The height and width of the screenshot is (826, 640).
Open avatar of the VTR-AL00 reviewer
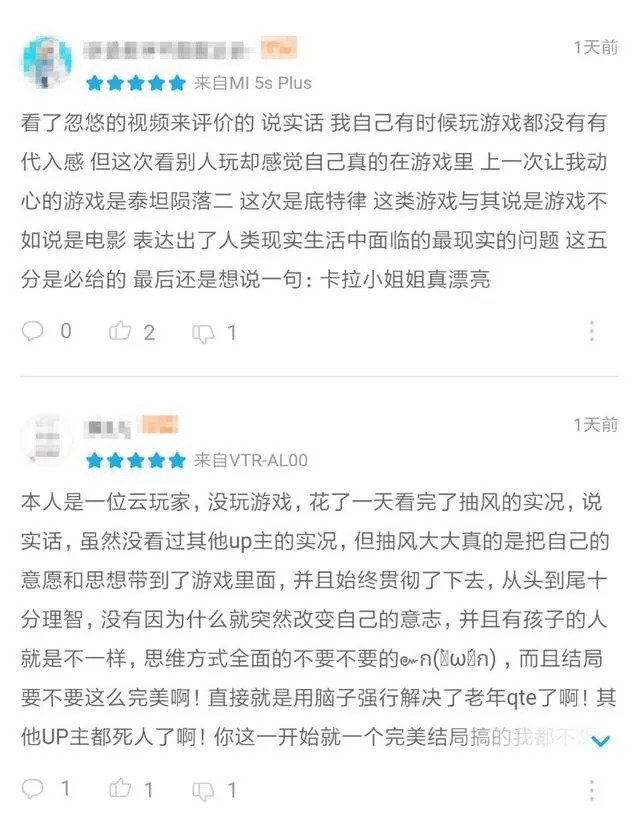point(46,440)
